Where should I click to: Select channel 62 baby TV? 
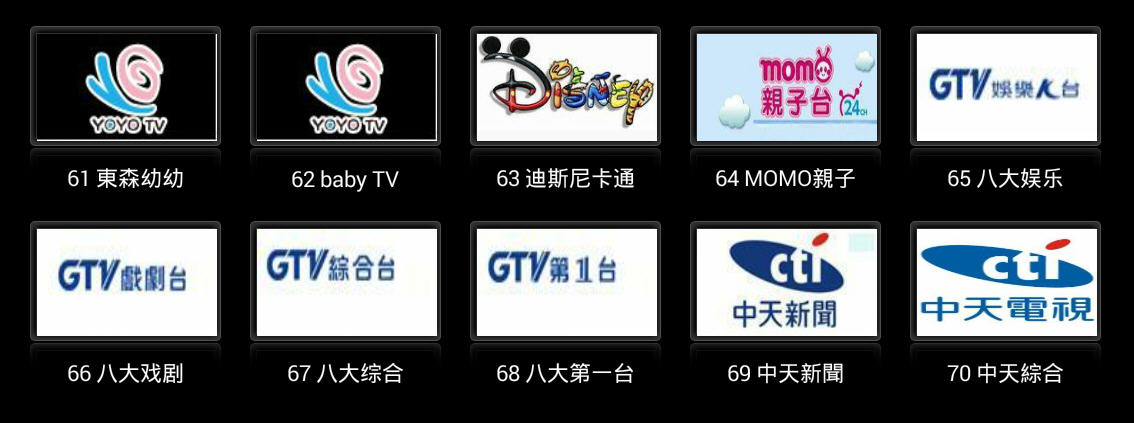pyautogui.click(x=346, y=87)
